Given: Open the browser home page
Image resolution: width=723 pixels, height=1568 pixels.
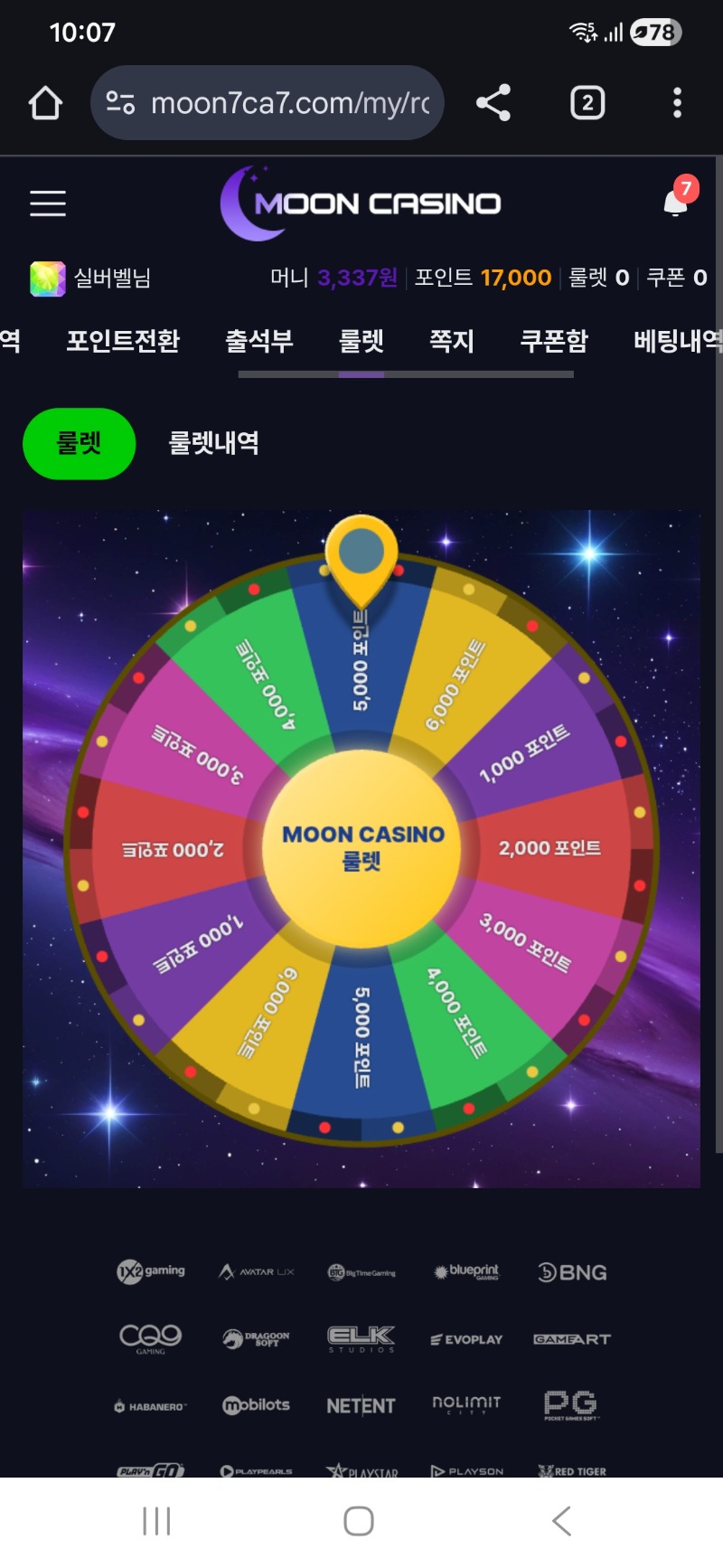Looking at the screenshot, I should coord(45,103).
